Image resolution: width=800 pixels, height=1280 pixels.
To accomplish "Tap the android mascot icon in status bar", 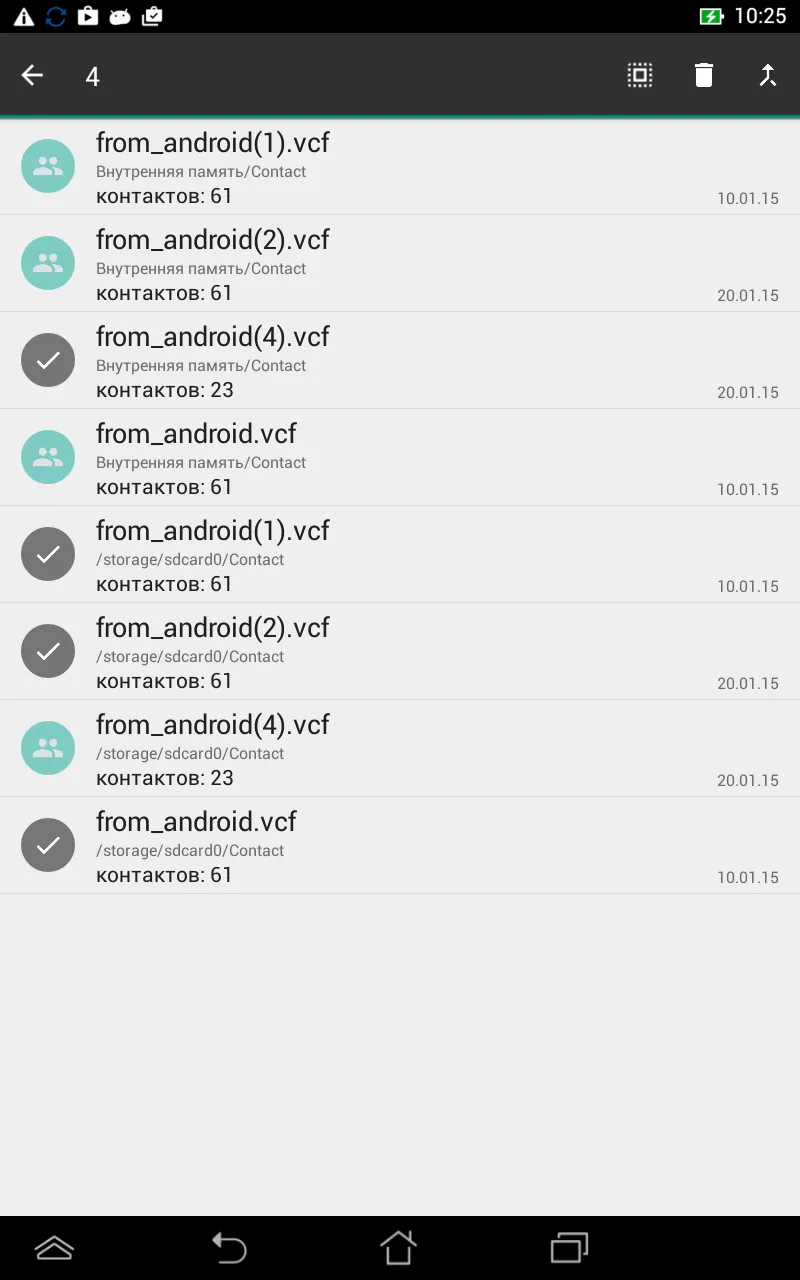I will (121, 15).
